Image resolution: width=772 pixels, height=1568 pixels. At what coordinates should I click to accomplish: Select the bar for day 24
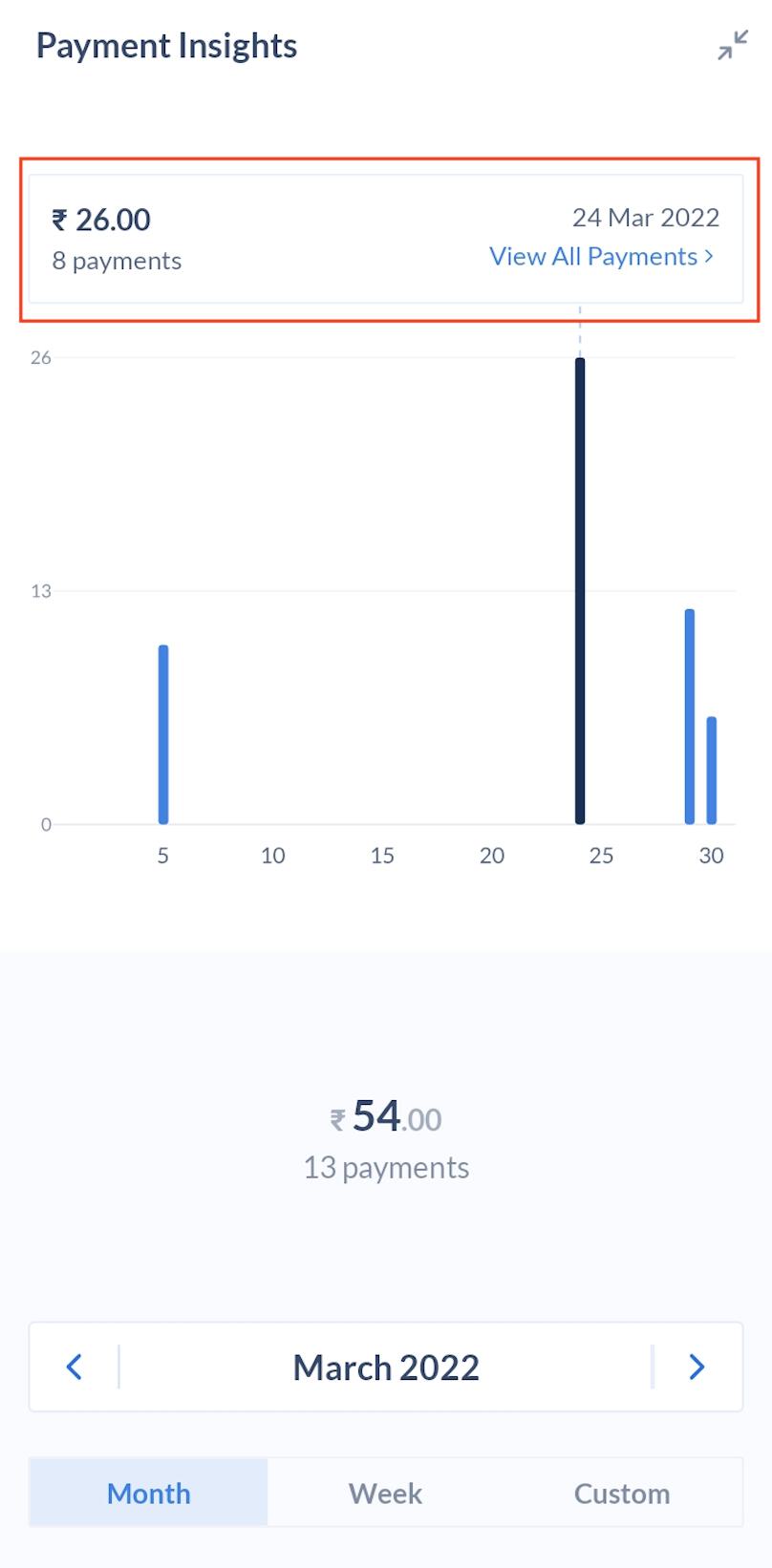point(580,592)
